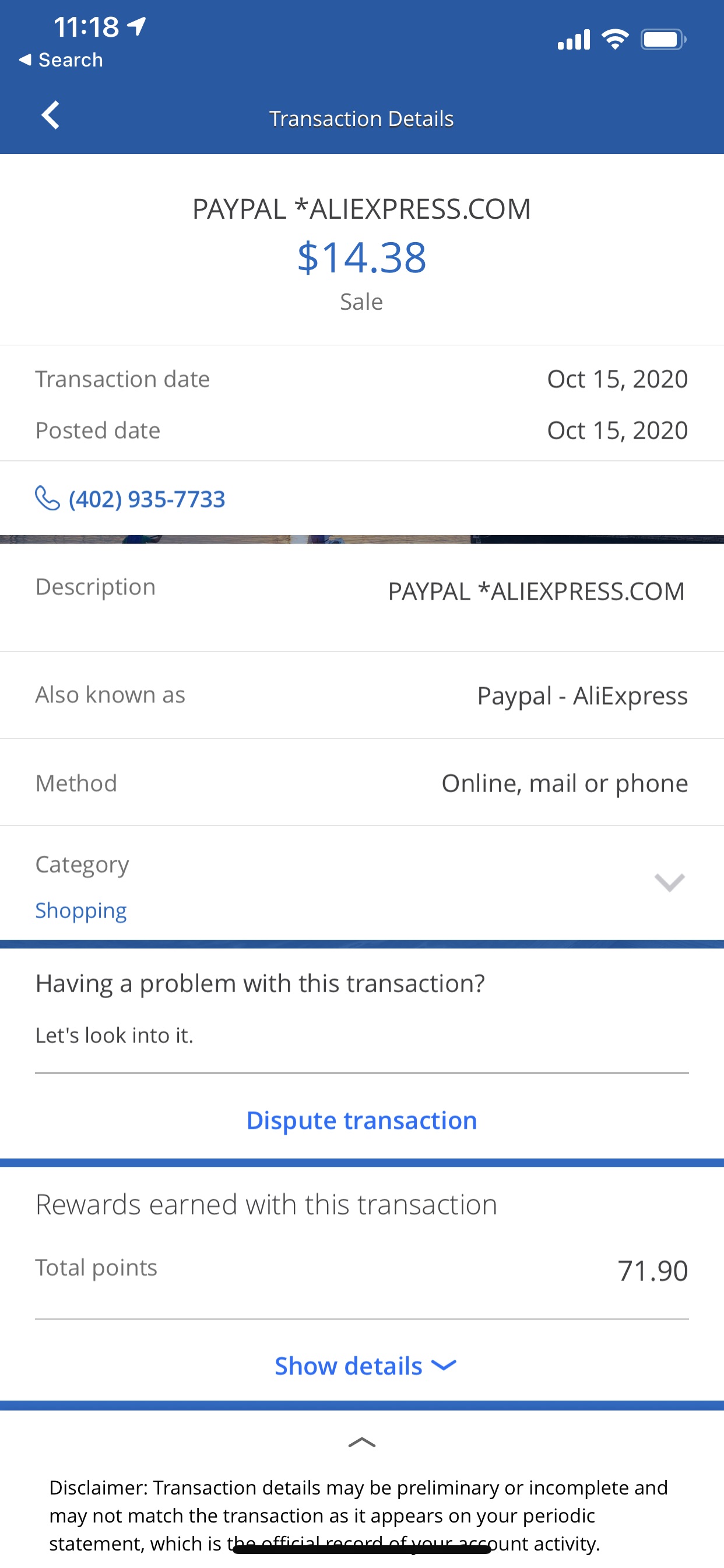The image size is (724, 1568).
Task: Tap Dispute transaction
Action: tap(362, 1120)
